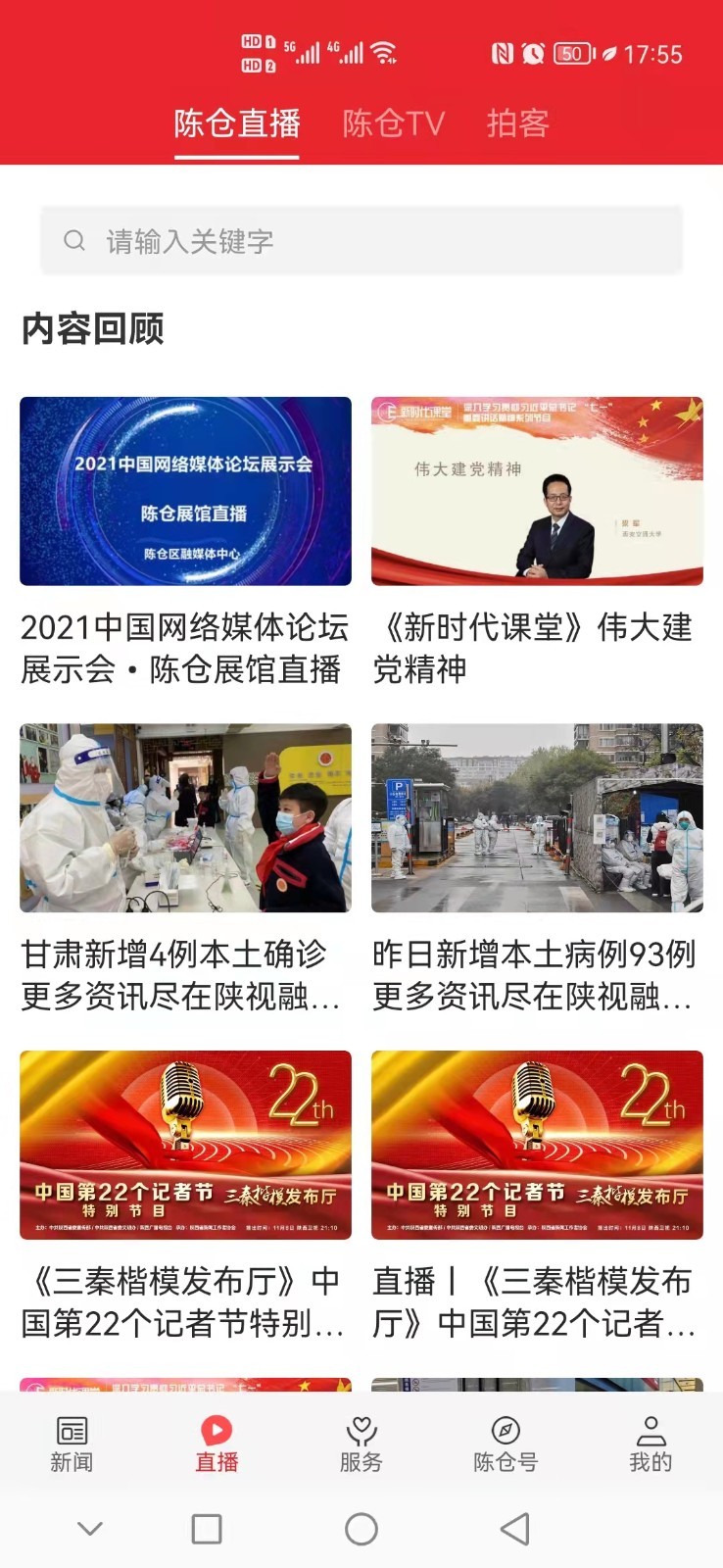Open the 拍客 tab
Screen dimensions: 723x1568
517,123
